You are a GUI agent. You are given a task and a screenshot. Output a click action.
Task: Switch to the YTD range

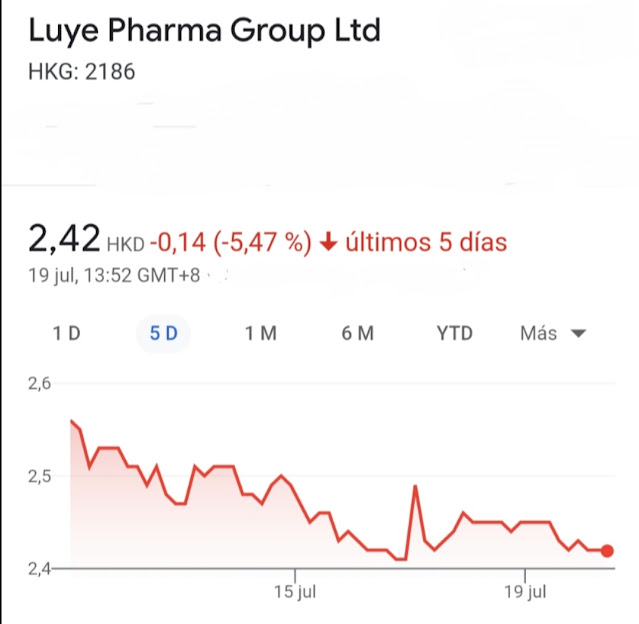pyautogui.click(x=454, y=334)
